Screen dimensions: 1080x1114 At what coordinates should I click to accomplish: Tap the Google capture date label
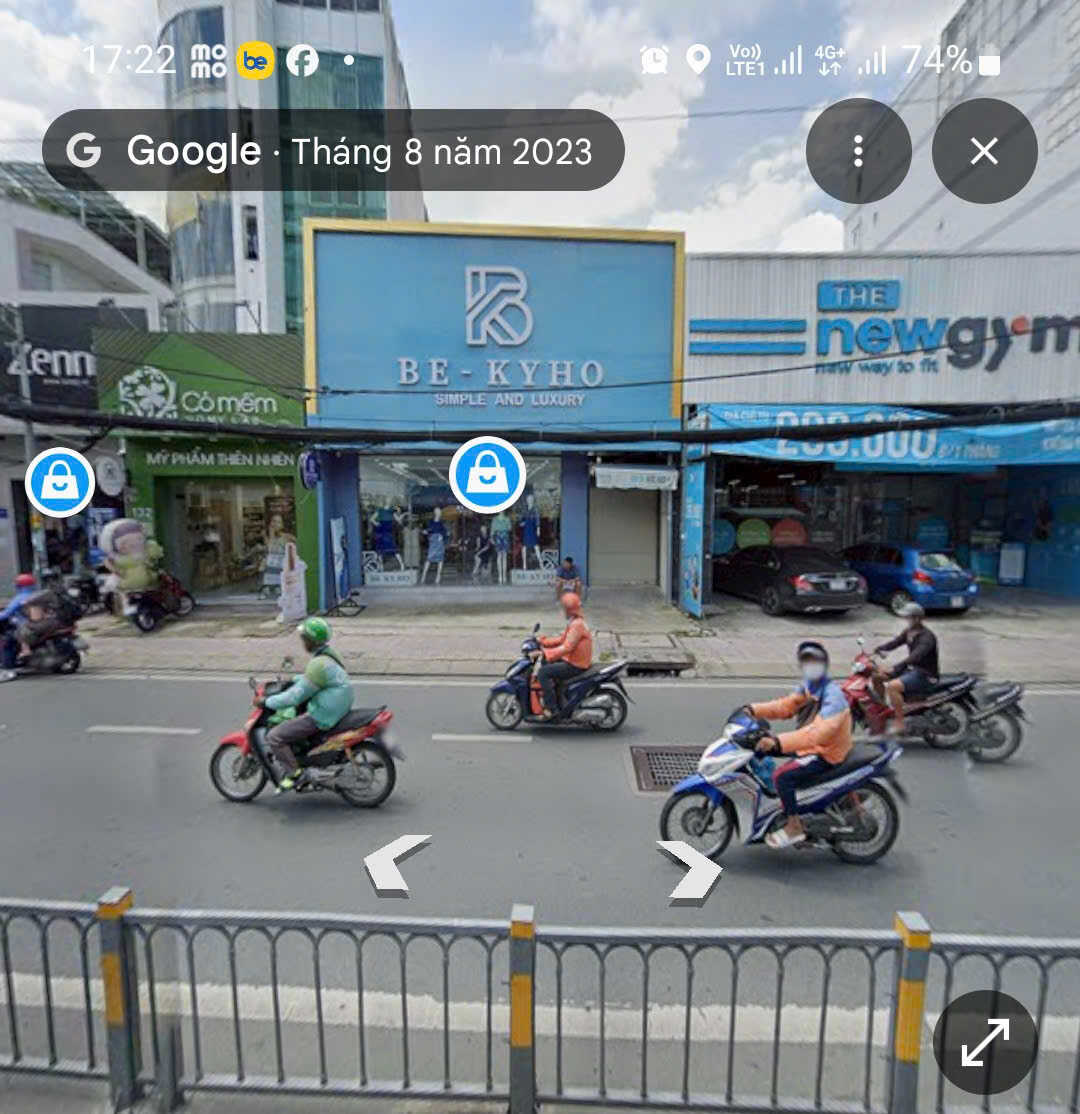point(334,151)
